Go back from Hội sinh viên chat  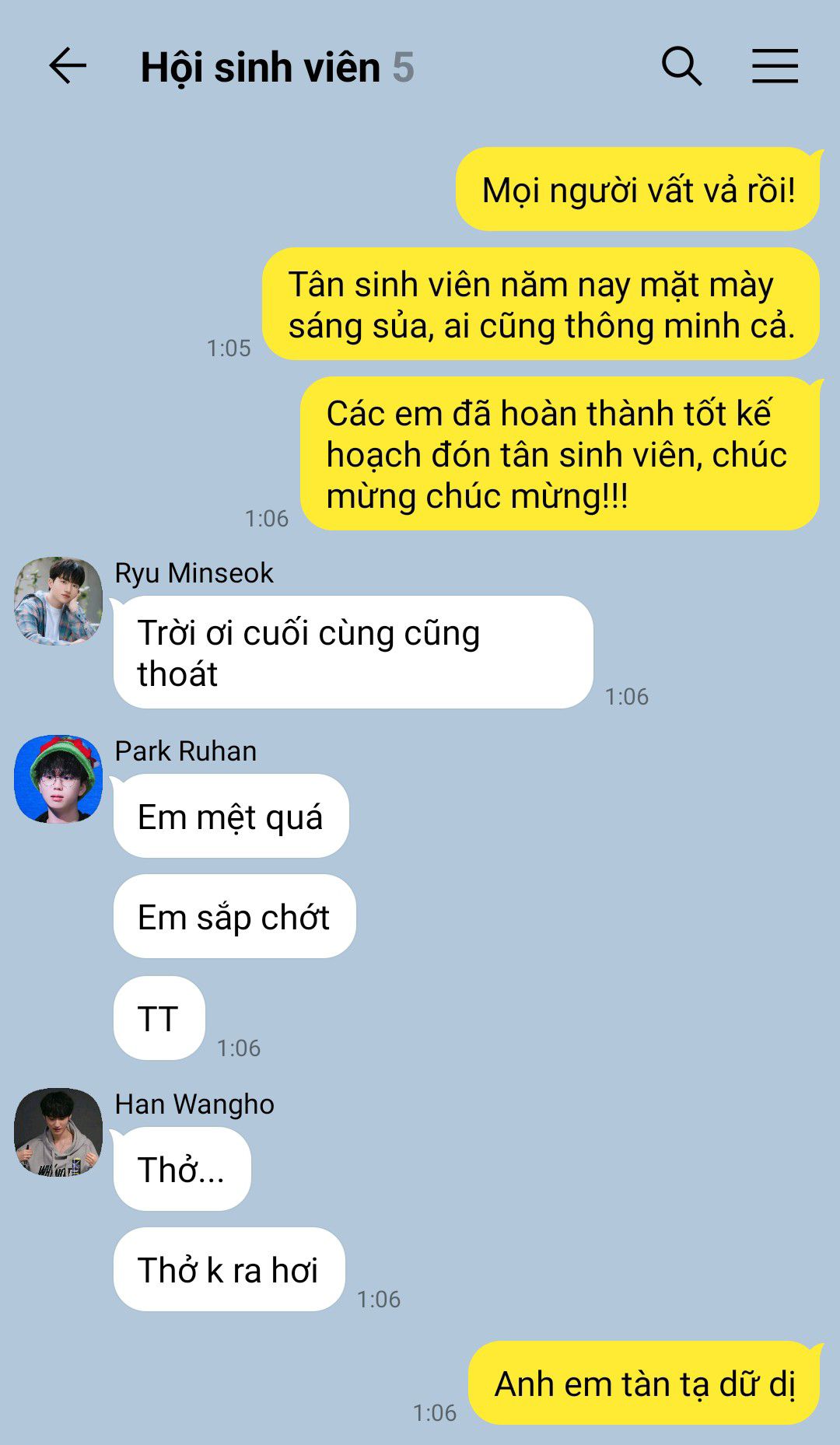coord(68,65)
